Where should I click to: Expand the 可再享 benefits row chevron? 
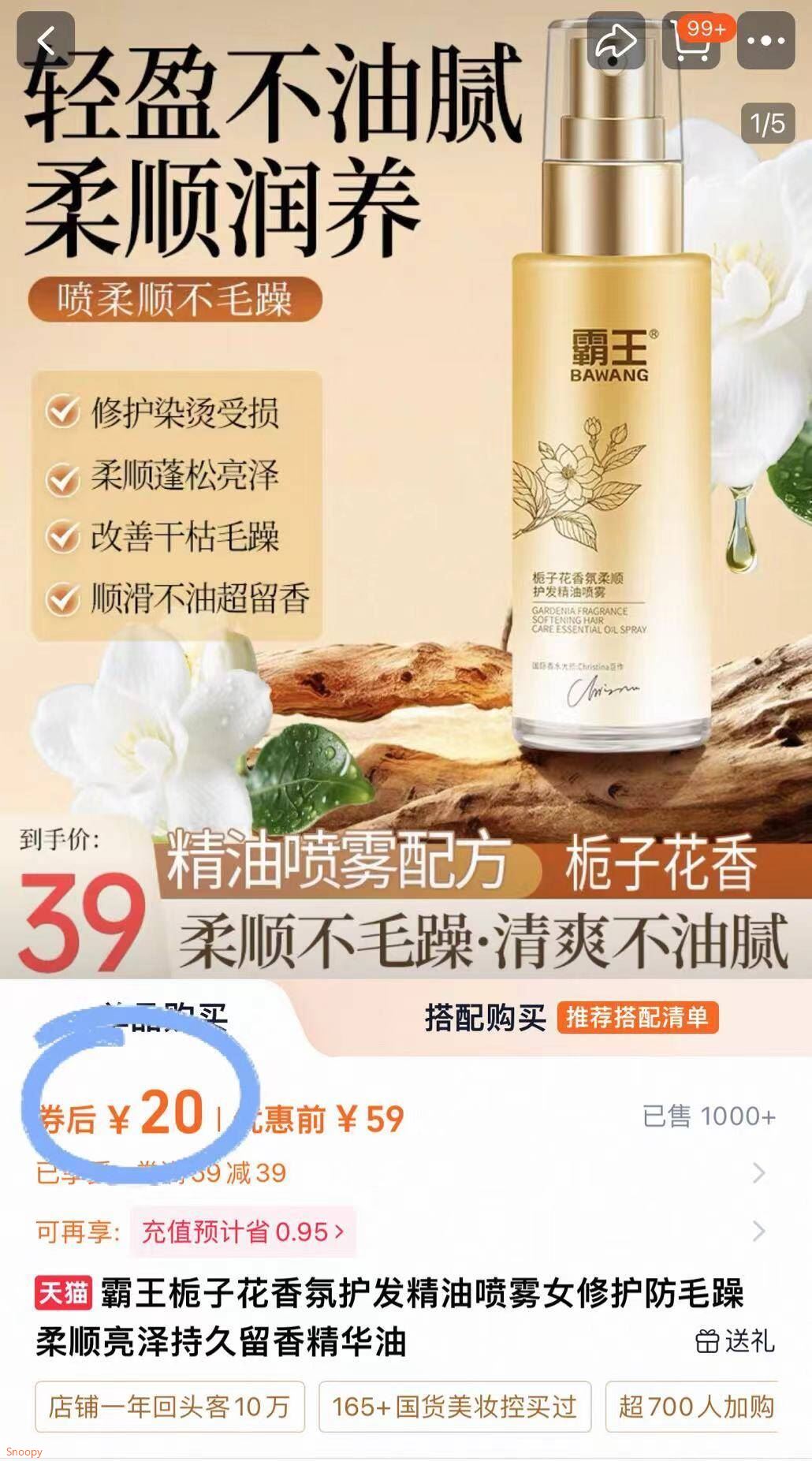[x=758, y=1231]
